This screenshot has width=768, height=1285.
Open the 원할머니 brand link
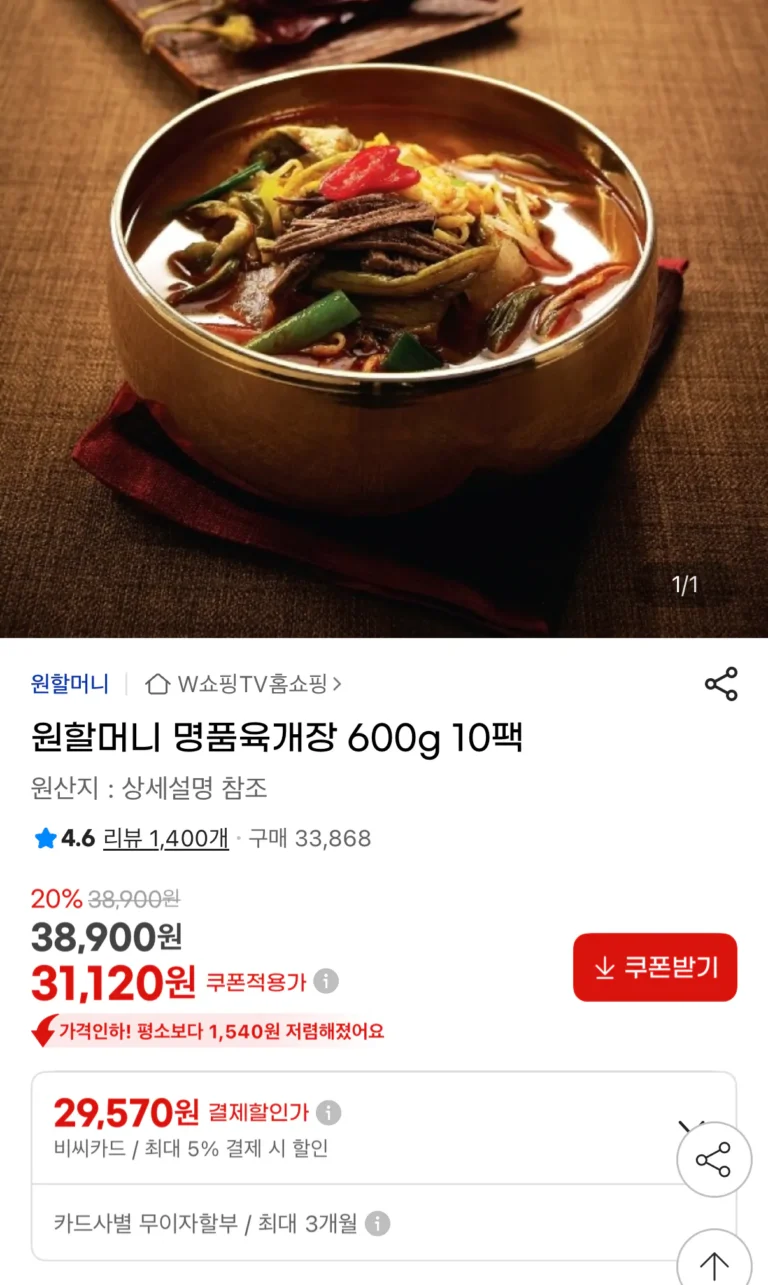(70, 684)
